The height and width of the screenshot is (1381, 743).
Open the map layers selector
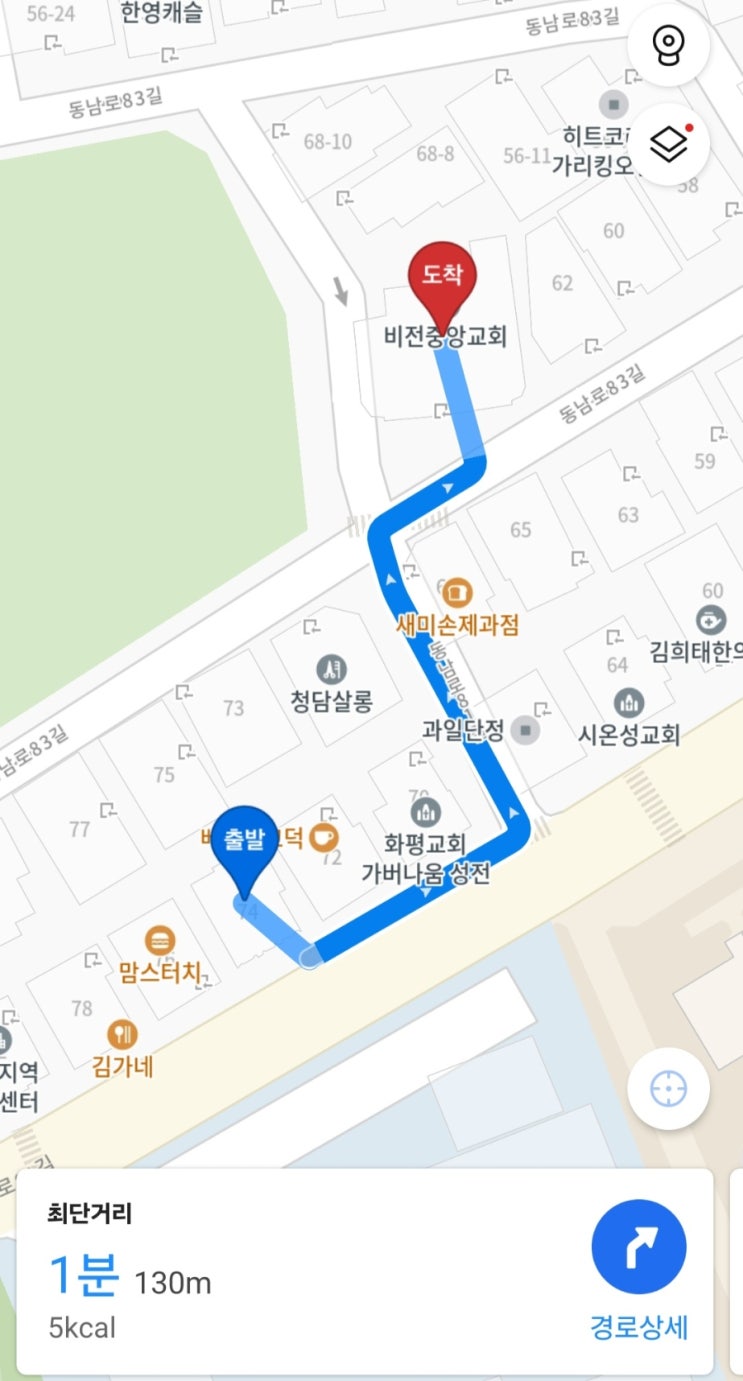click(667, 144)
